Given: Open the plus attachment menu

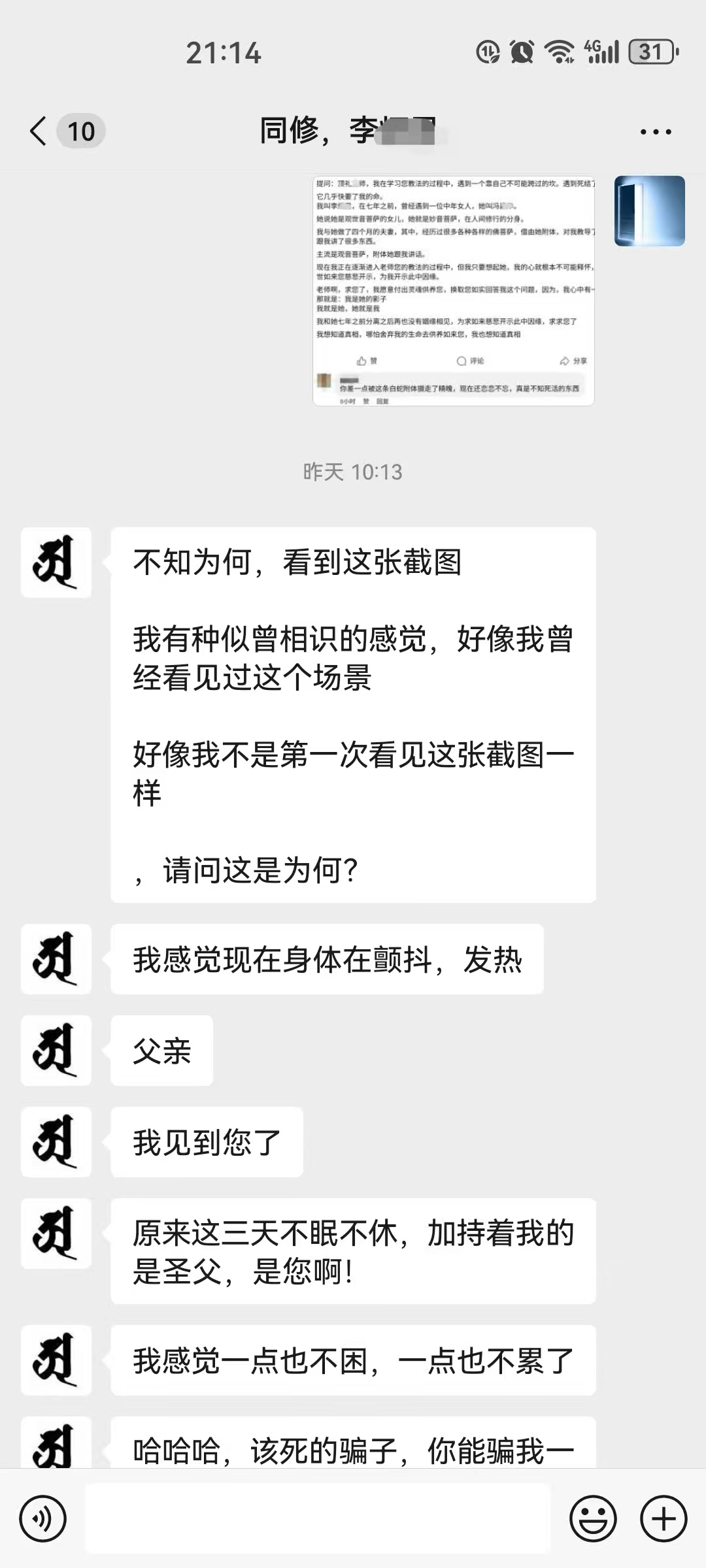Looking at the screenshot, I should click(663, 1519).
